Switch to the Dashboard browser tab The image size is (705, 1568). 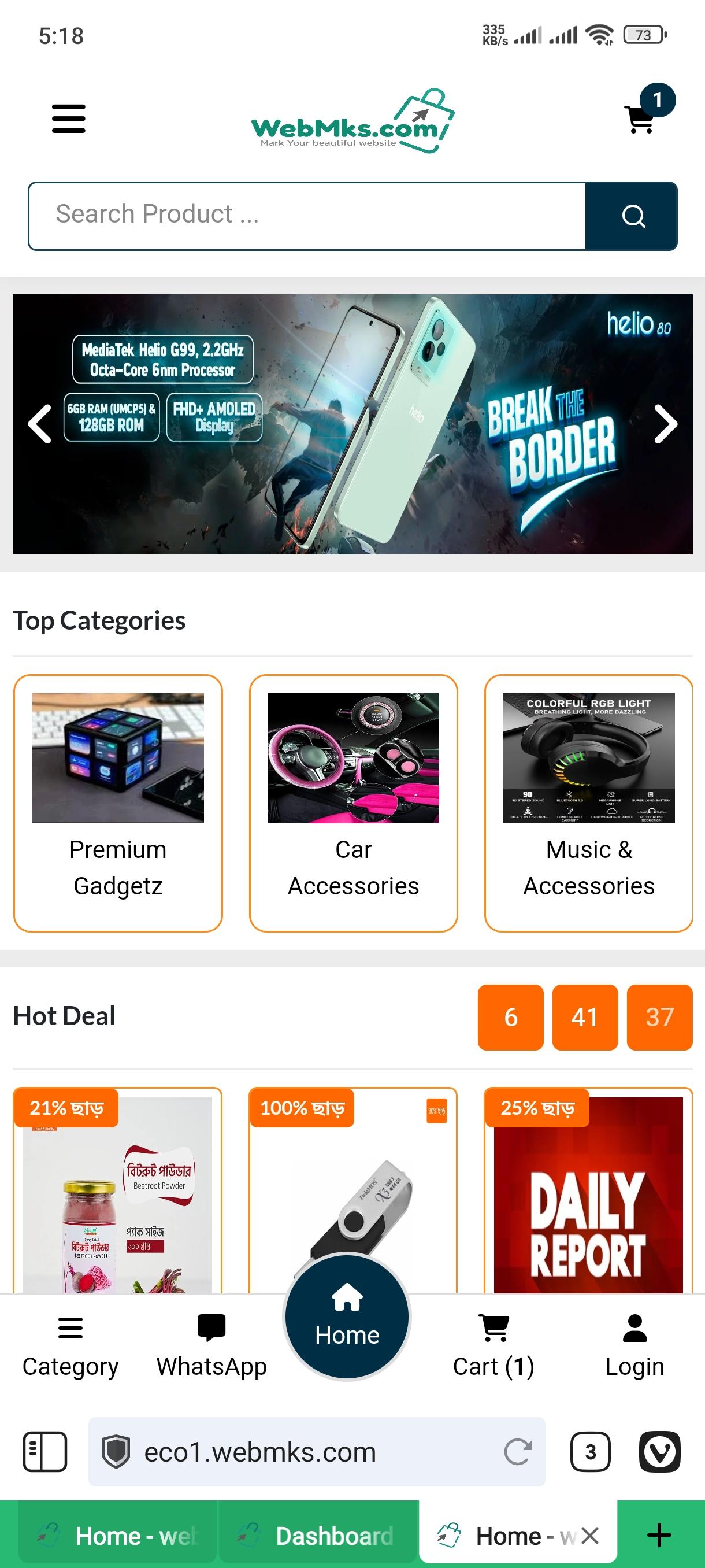pyautogui.click(x=319, y=1536)
